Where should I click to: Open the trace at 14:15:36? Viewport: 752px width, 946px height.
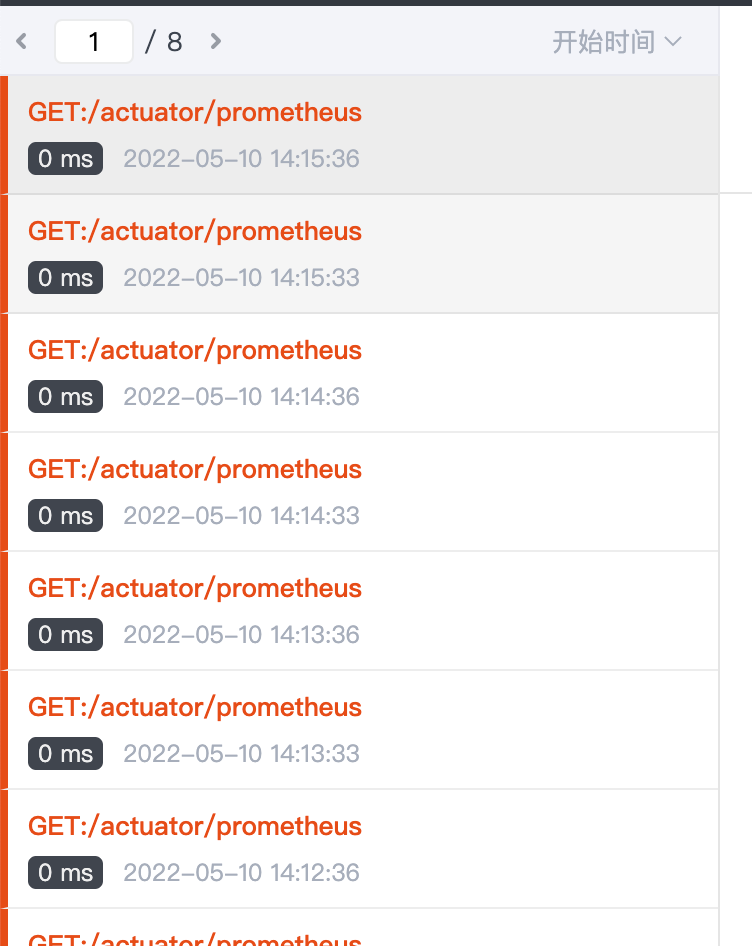(x=195, y=112)
